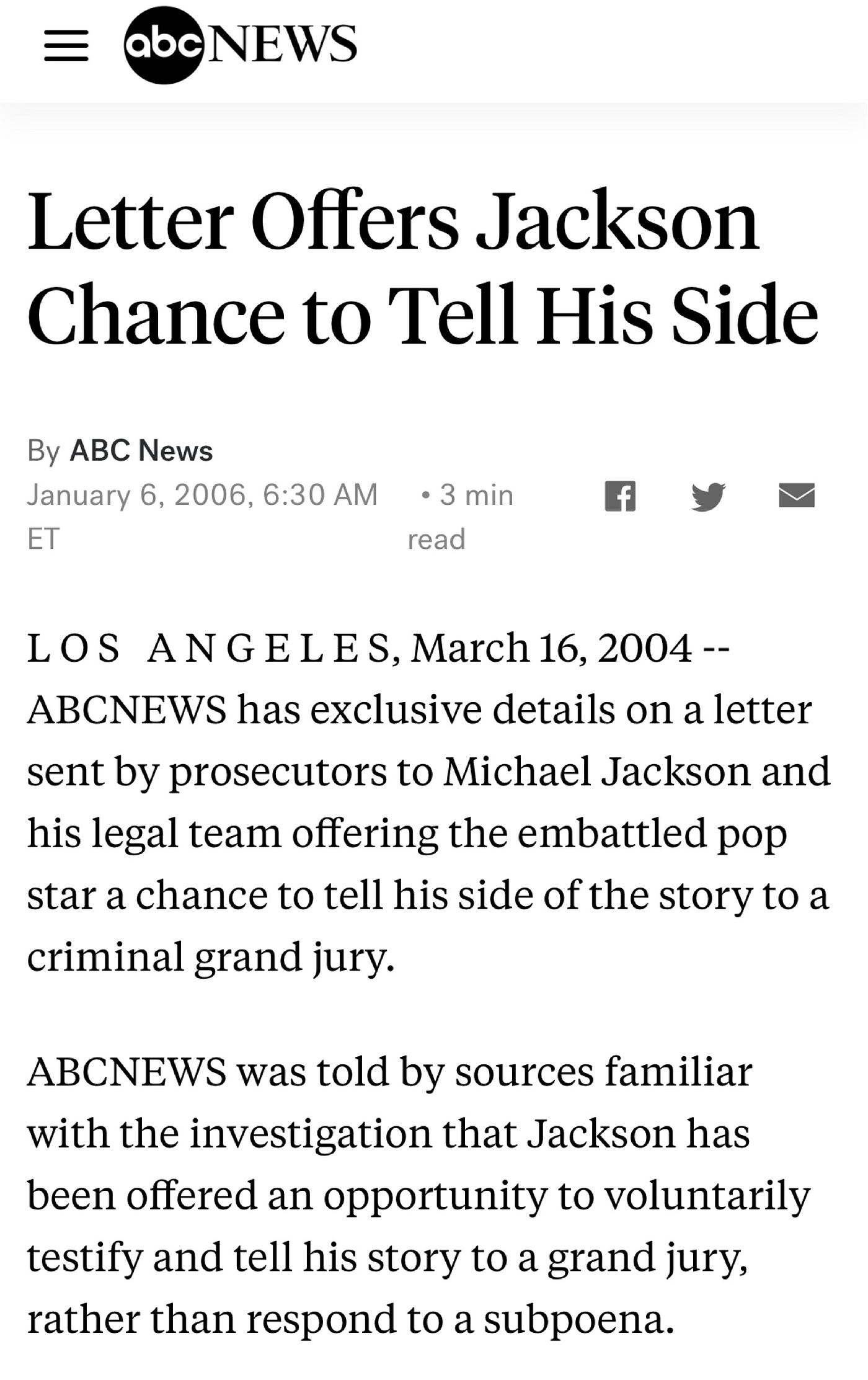
Task: Open the hamburger navigation menu
Action: point(66,47)
